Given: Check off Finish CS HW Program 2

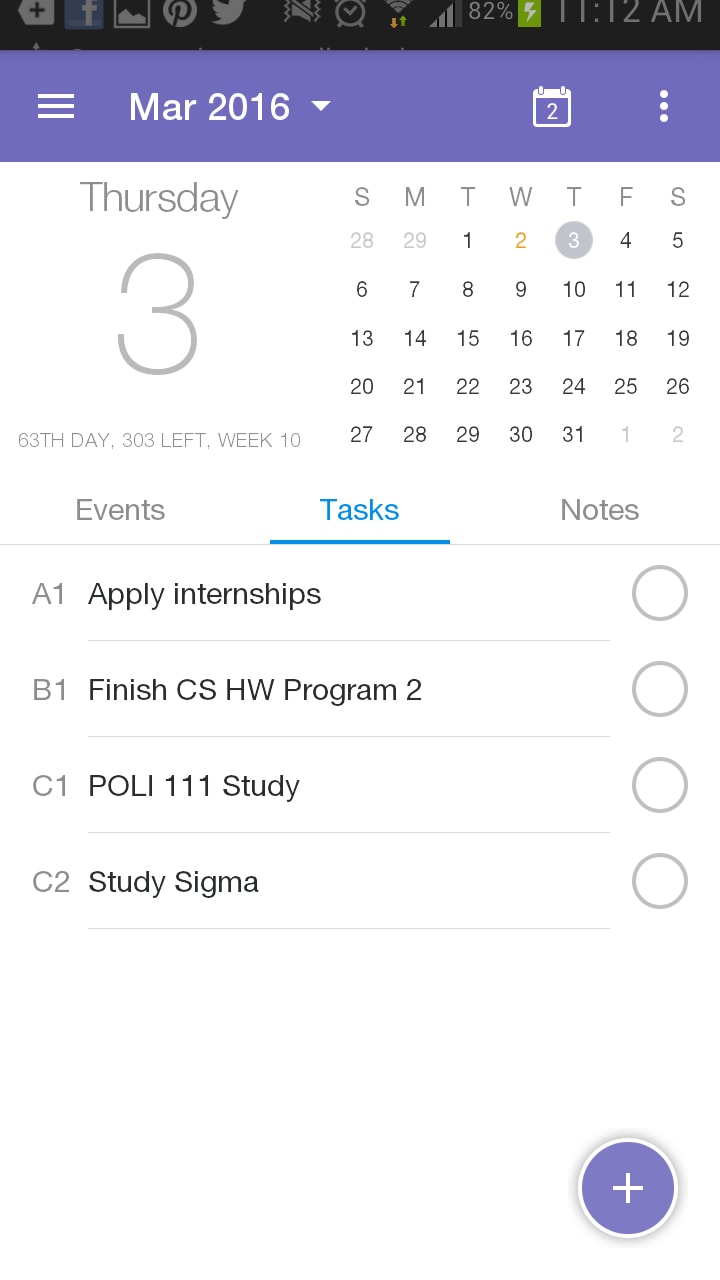Looking at the screenshot, I should [x=660, y=689].
